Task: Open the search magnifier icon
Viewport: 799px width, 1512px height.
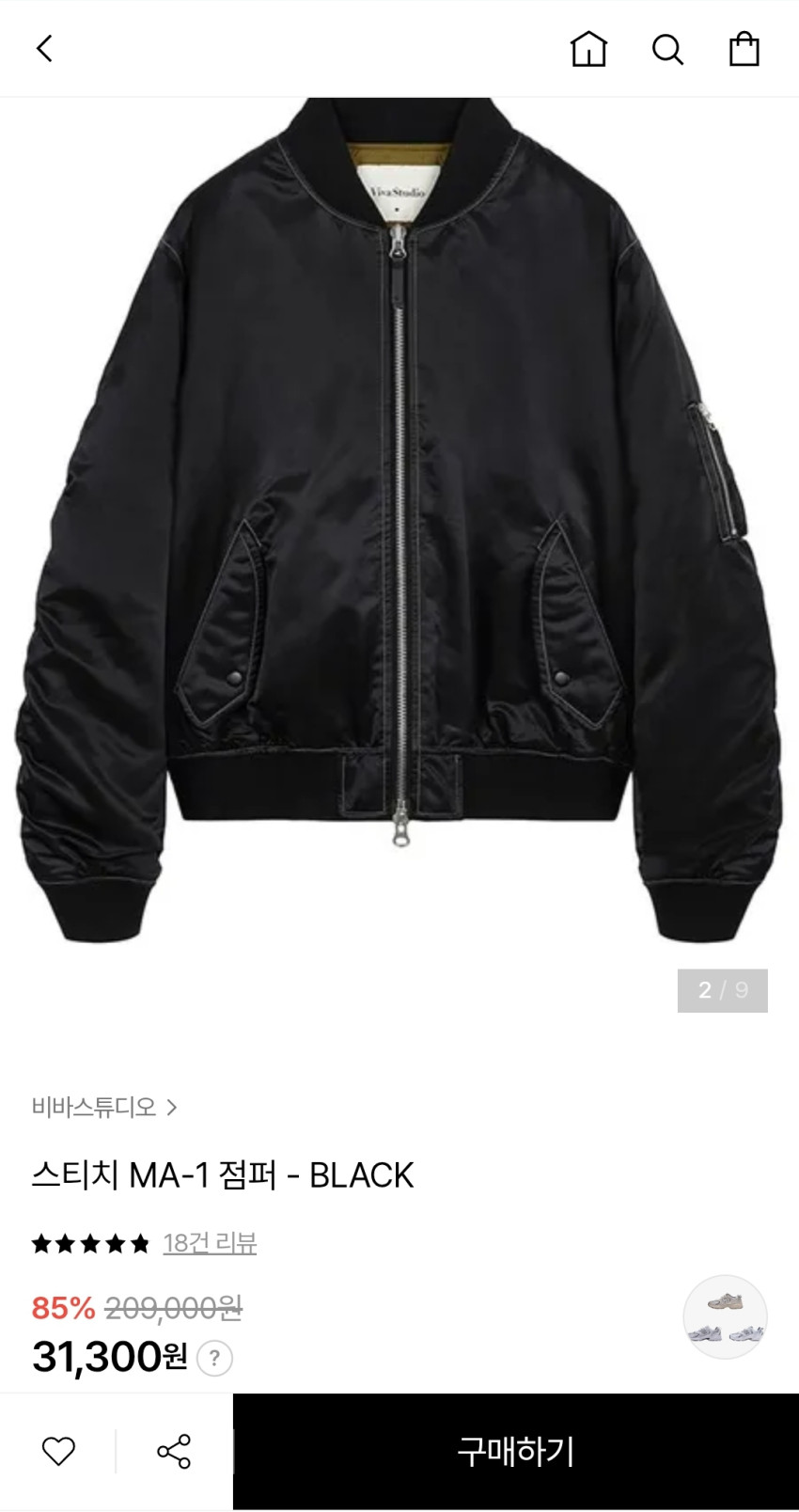Action: 667,49
